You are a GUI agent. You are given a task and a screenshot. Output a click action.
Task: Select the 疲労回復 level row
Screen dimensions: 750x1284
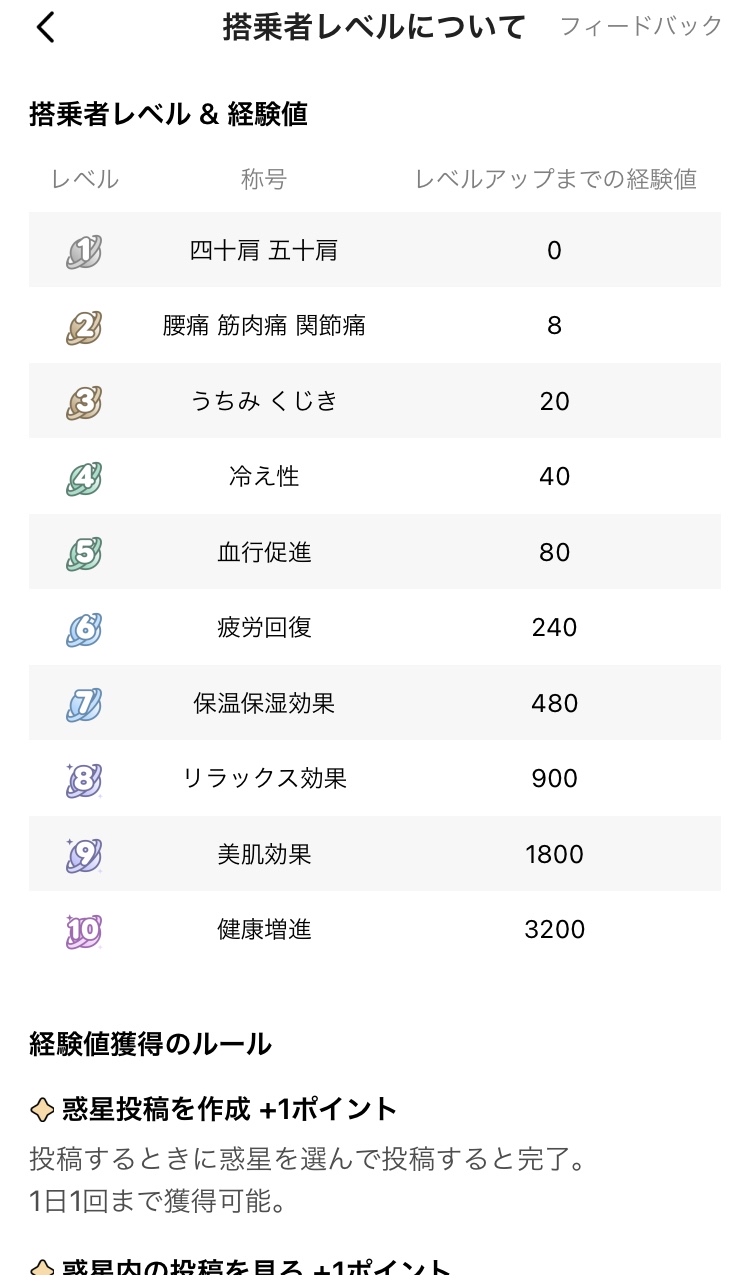click(x=265, y=627)
